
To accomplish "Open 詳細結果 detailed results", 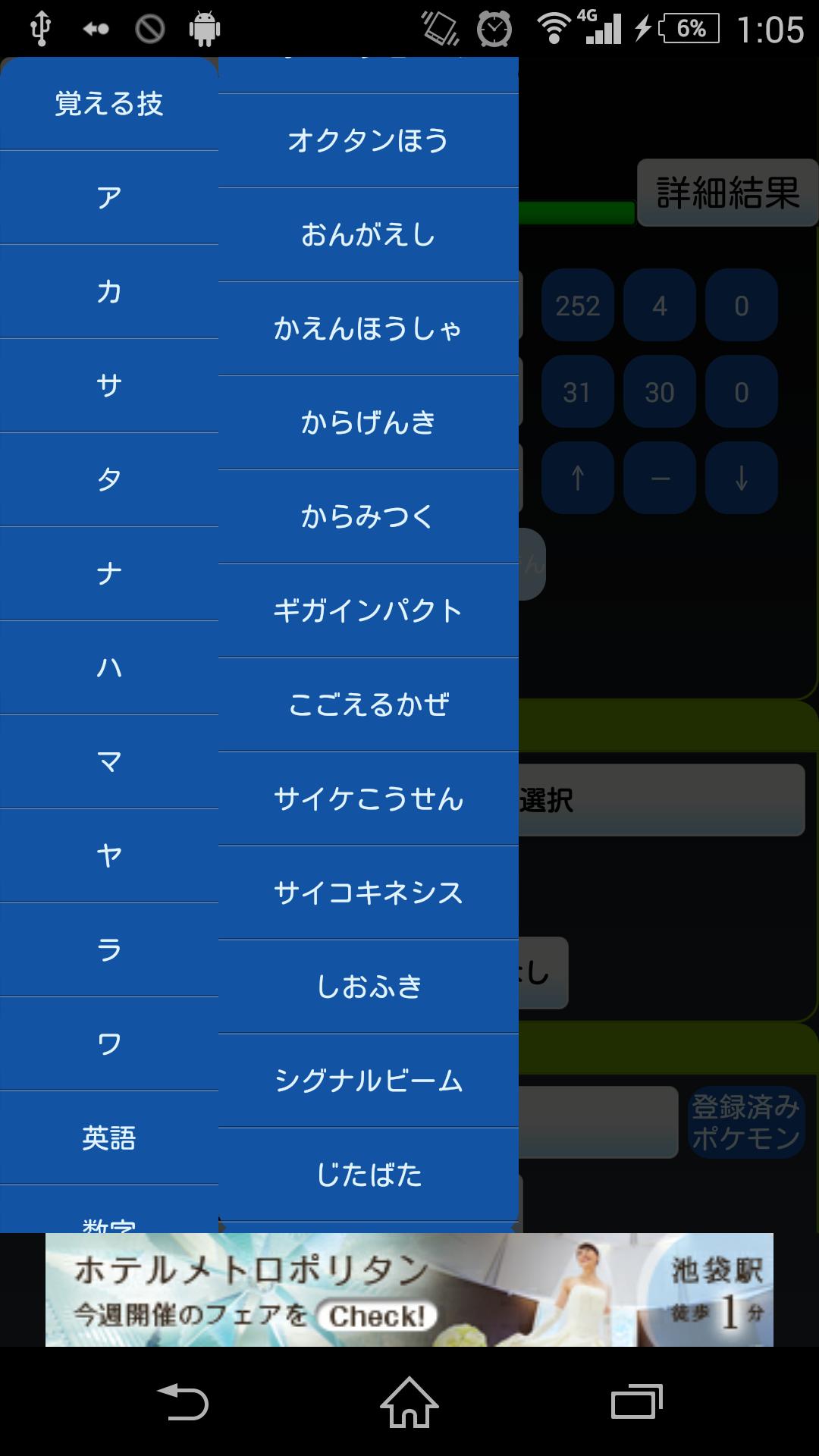I will click(x=727, y=193).
